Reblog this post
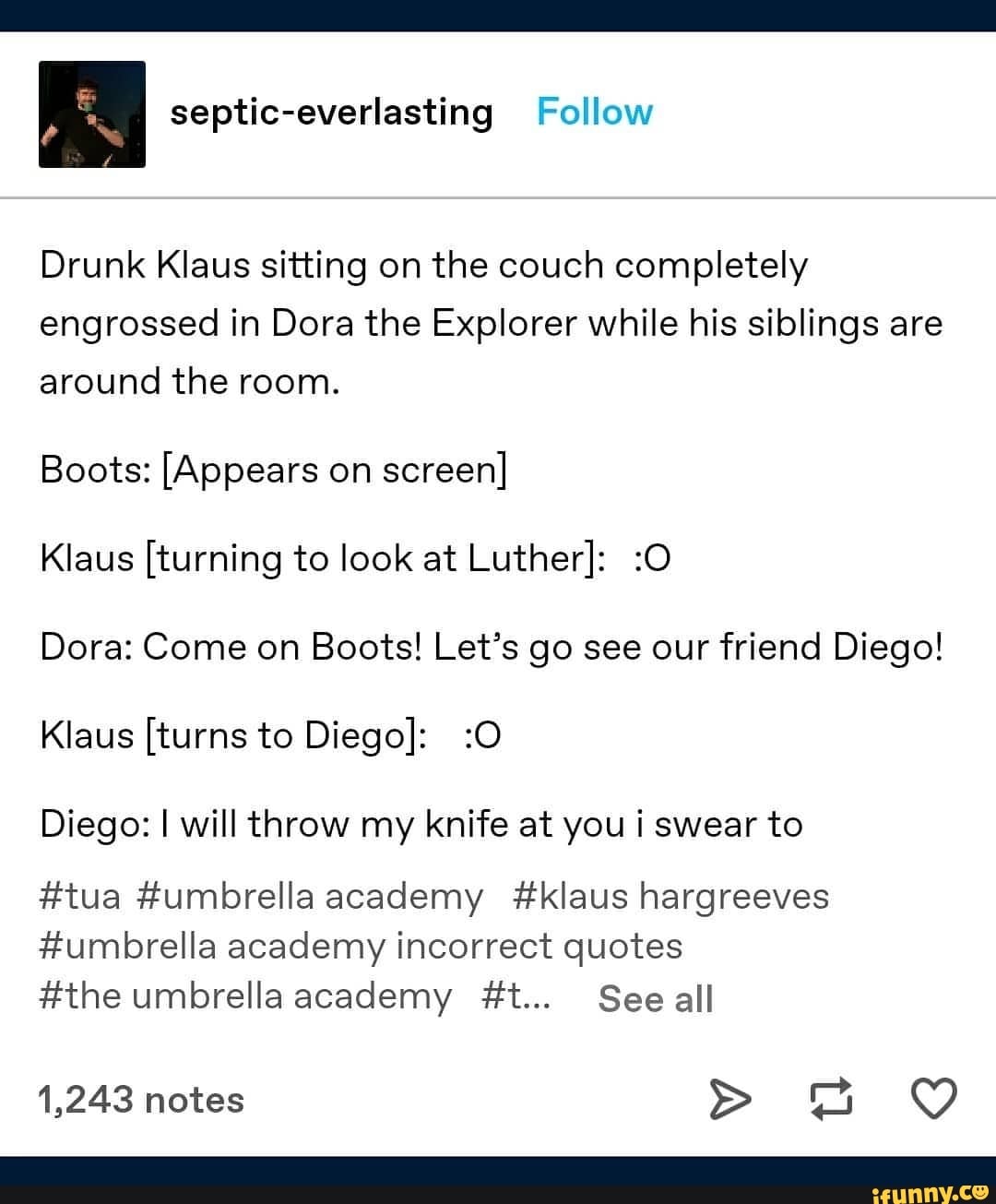The width and height of the screenshot is (996, 1204). pos(831,1100)
